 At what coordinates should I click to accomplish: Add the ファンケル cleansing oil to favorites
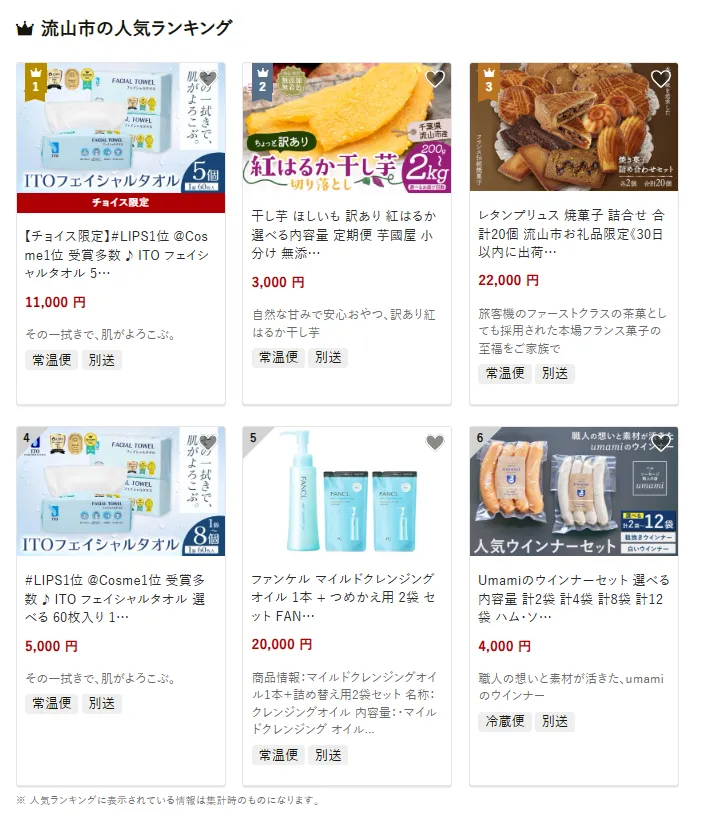pos(435,442)
